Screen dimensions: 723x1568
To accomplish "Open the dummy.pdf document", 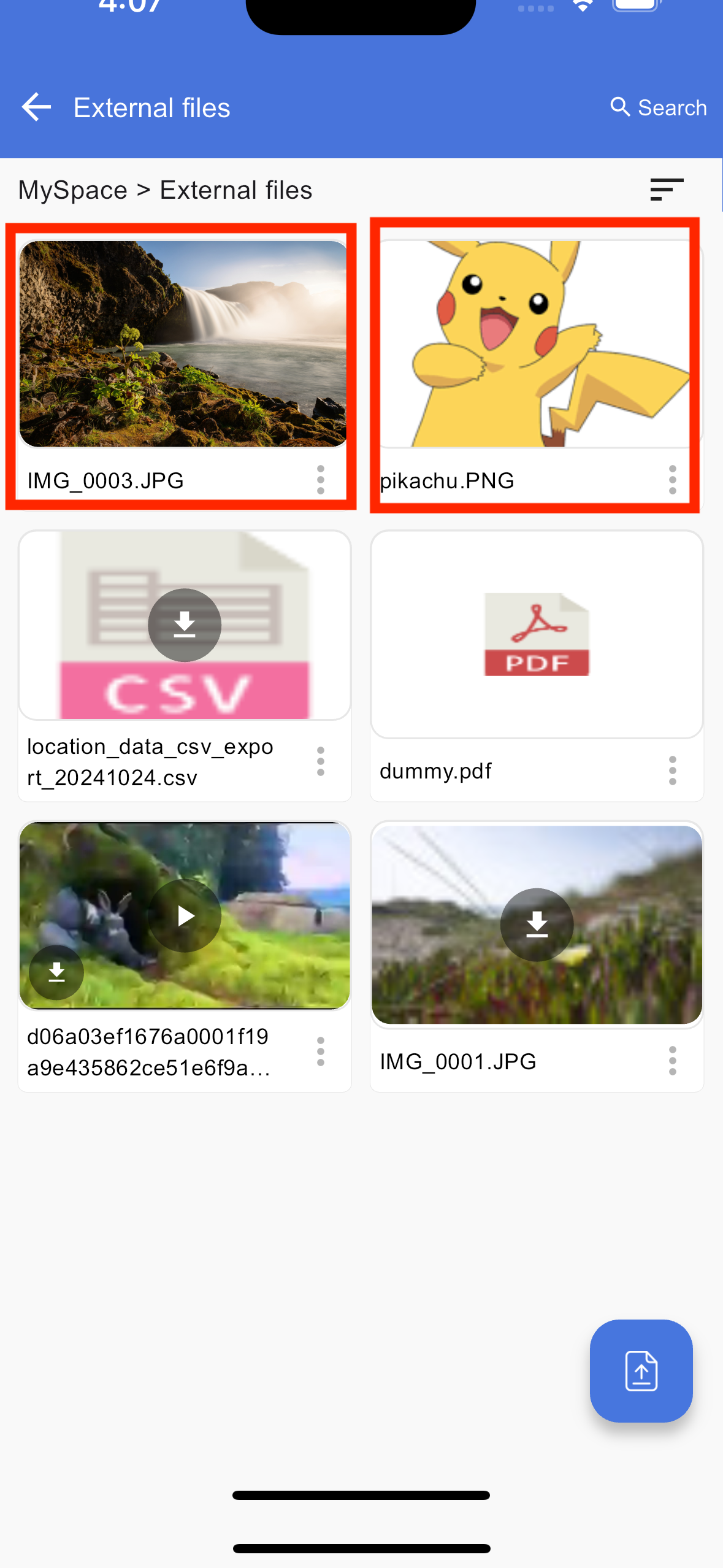I will click(537, 635).
